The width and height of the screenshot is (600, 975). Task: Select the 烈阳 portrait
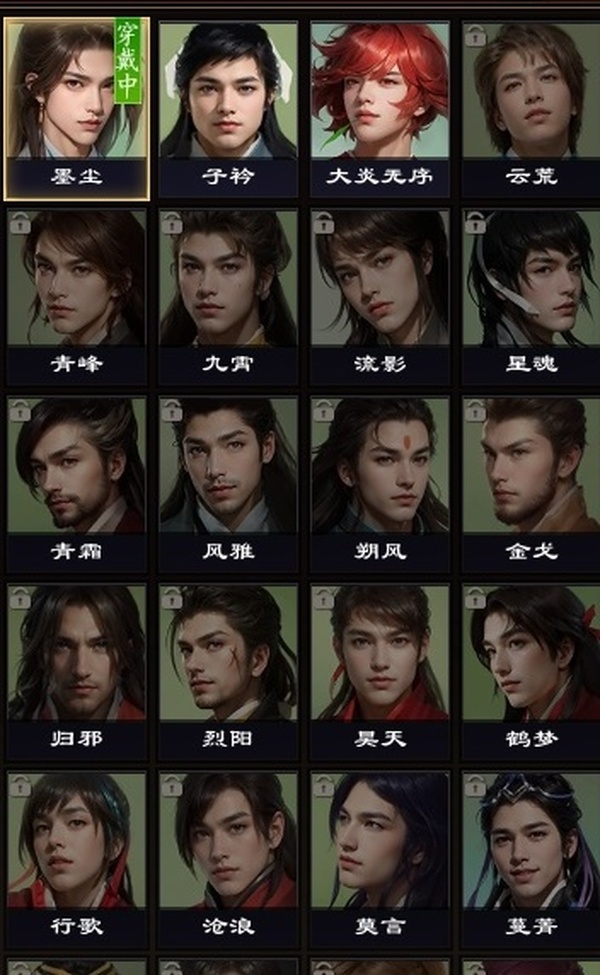(x=228, y=653)
